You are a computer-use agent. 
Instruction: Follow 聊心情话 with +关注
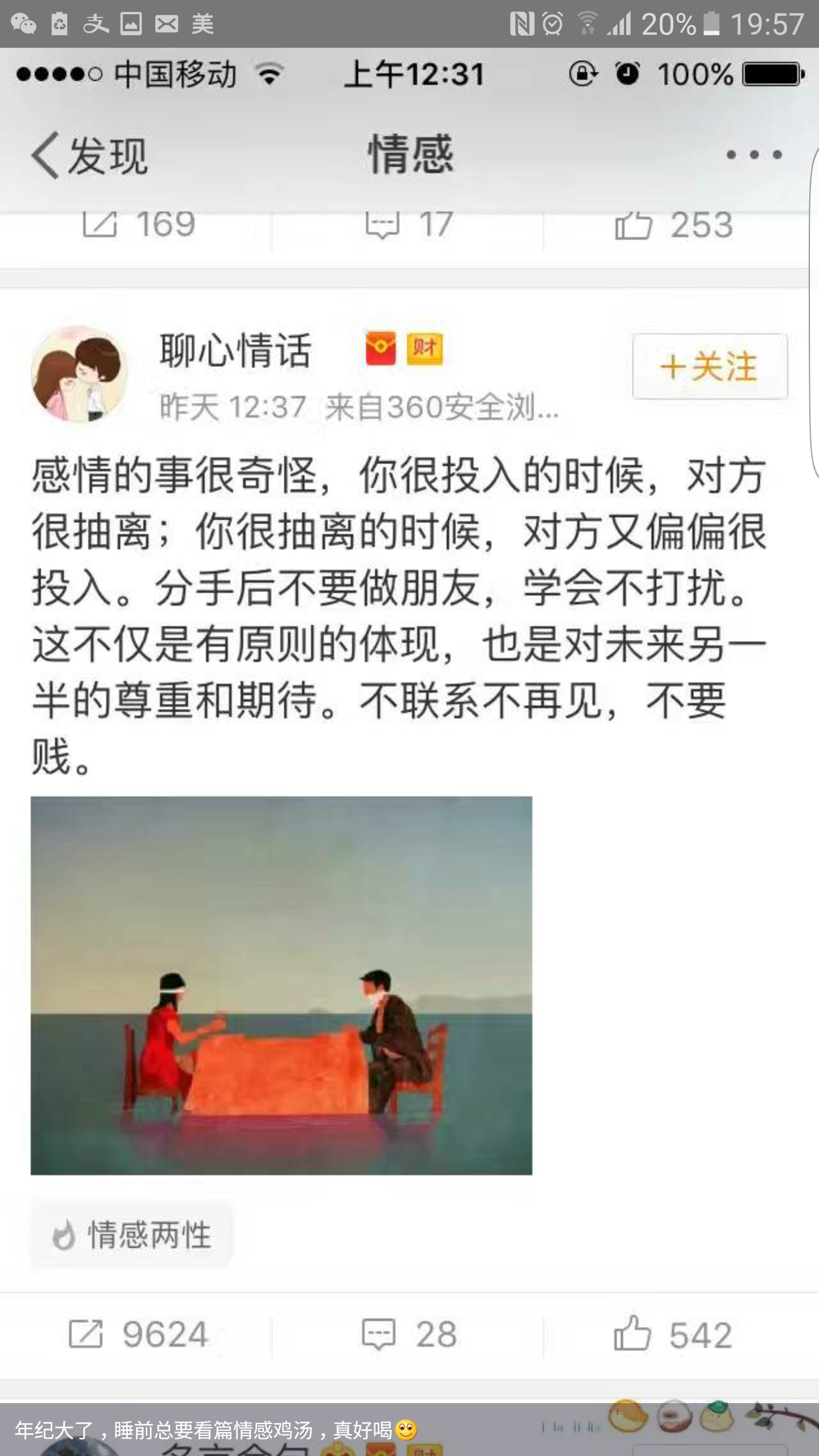pos(710,366)
